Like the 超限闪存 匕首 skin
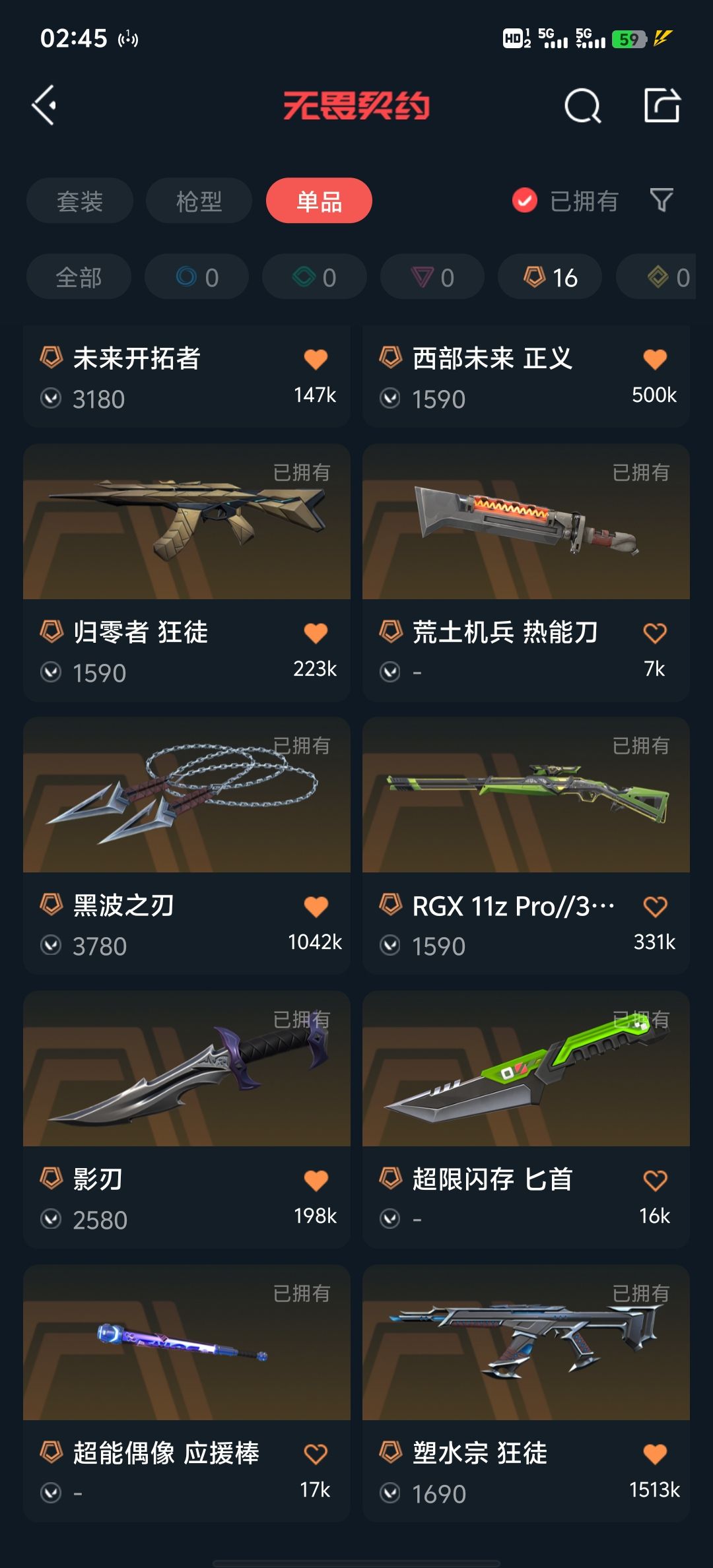The image size is (713, 1568). pyautogui.click(x=655, y=1180)
